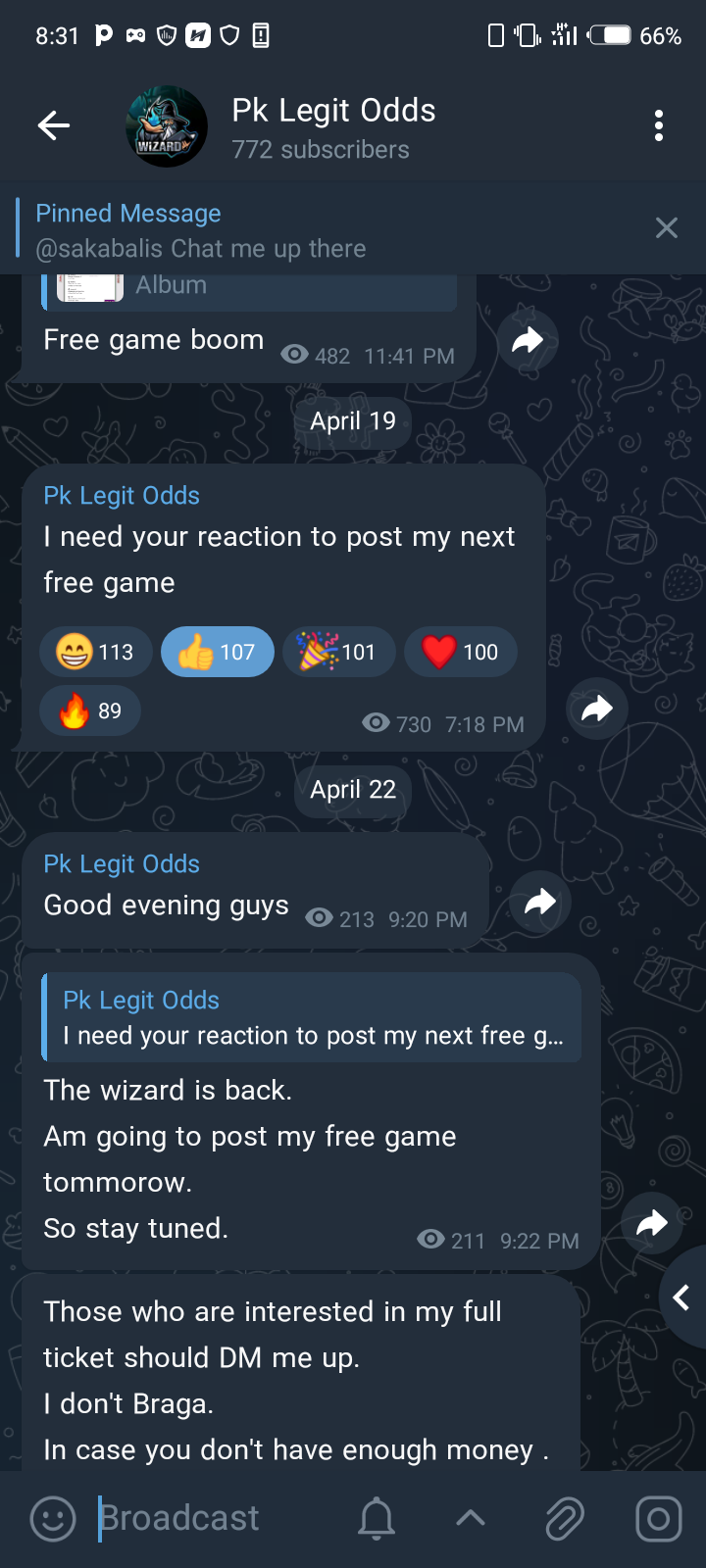Forward 'The wizard is back' message
Screen dimensions: 706x1568
651,1222
